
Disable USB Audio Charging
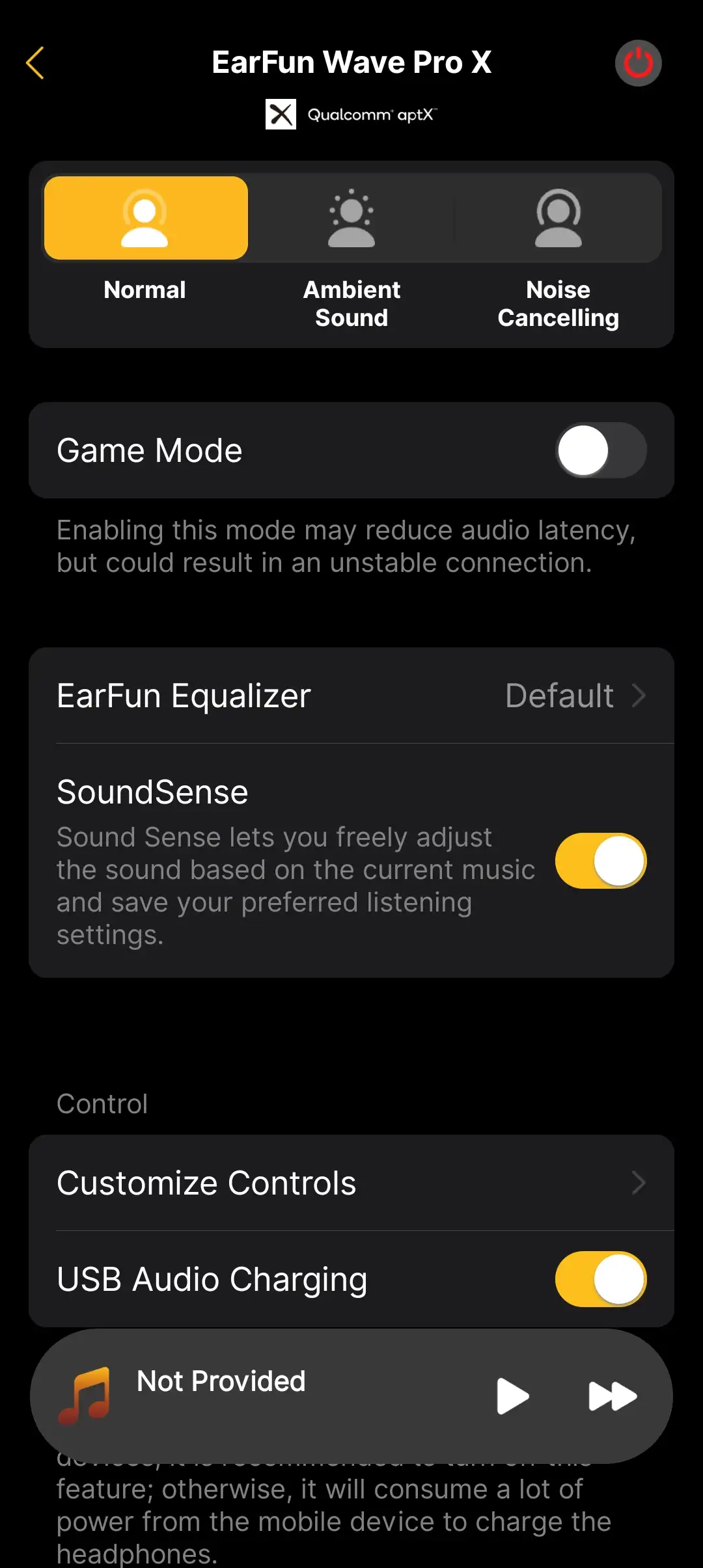[x=601, y=1279]
